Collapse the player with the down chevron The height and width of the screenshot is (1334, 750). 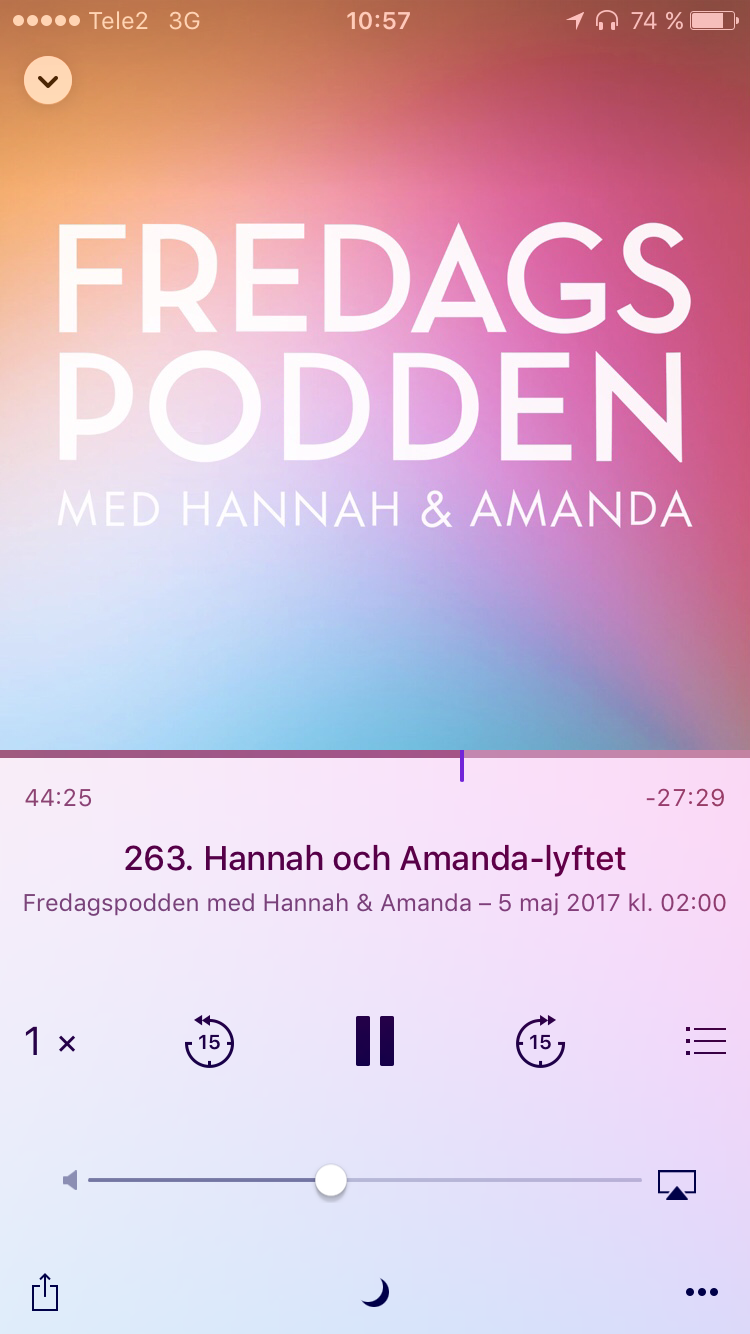48,81
